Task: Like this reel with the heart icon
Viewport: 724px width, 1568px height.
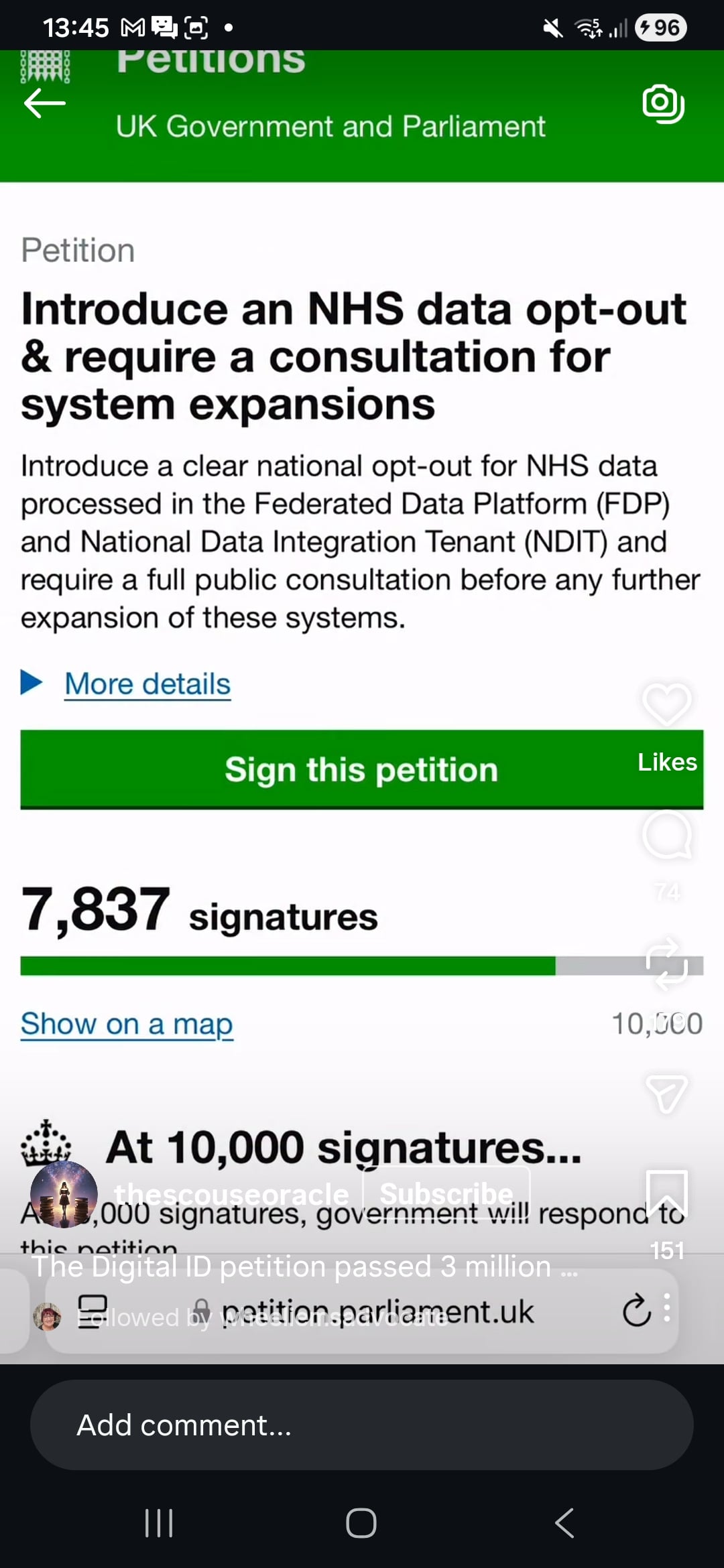Action: 666,705
